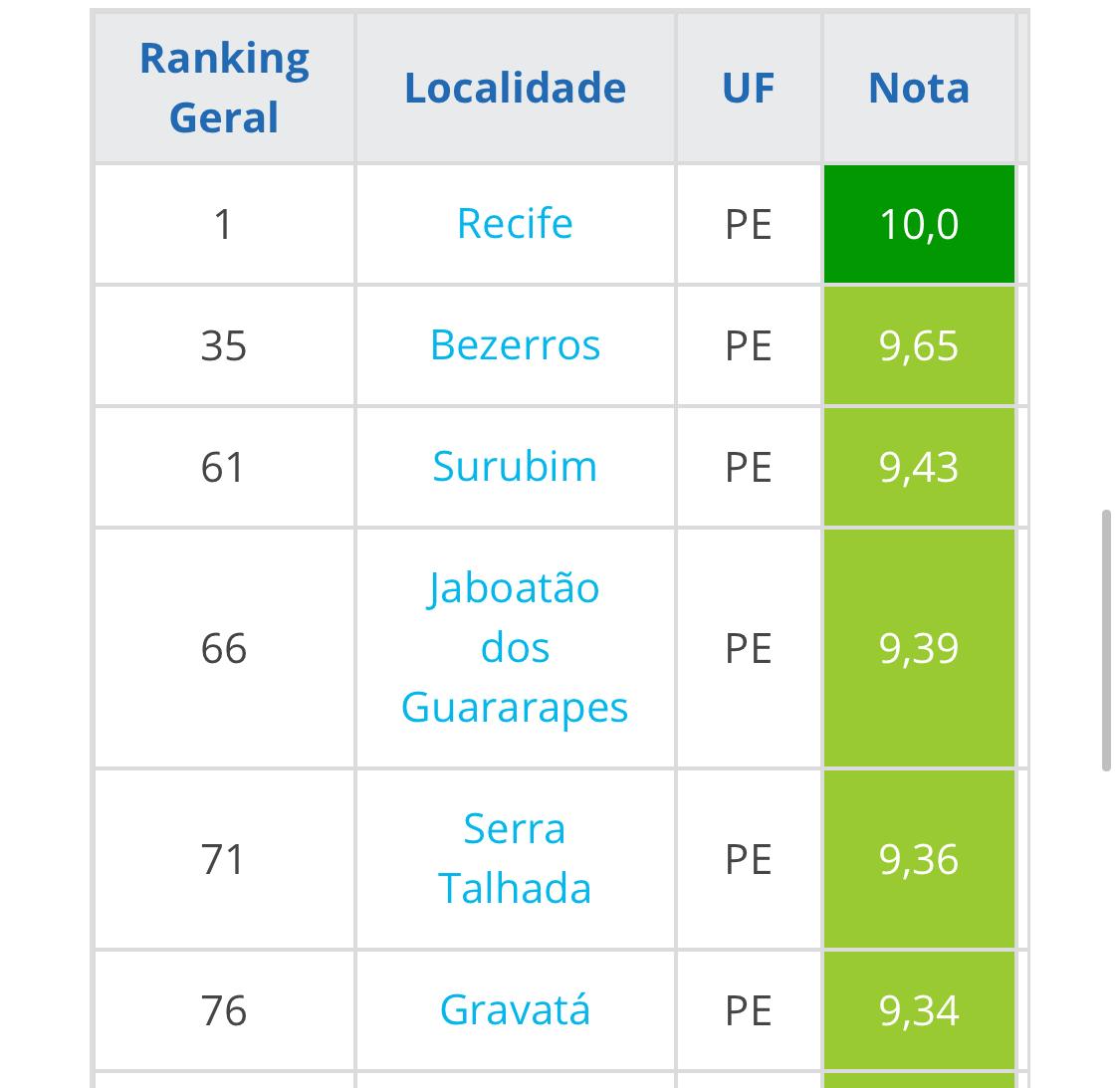This screenshot has height=1088, width=1120.
Task: Open the Bezerros link
Action: pos(515,345)
